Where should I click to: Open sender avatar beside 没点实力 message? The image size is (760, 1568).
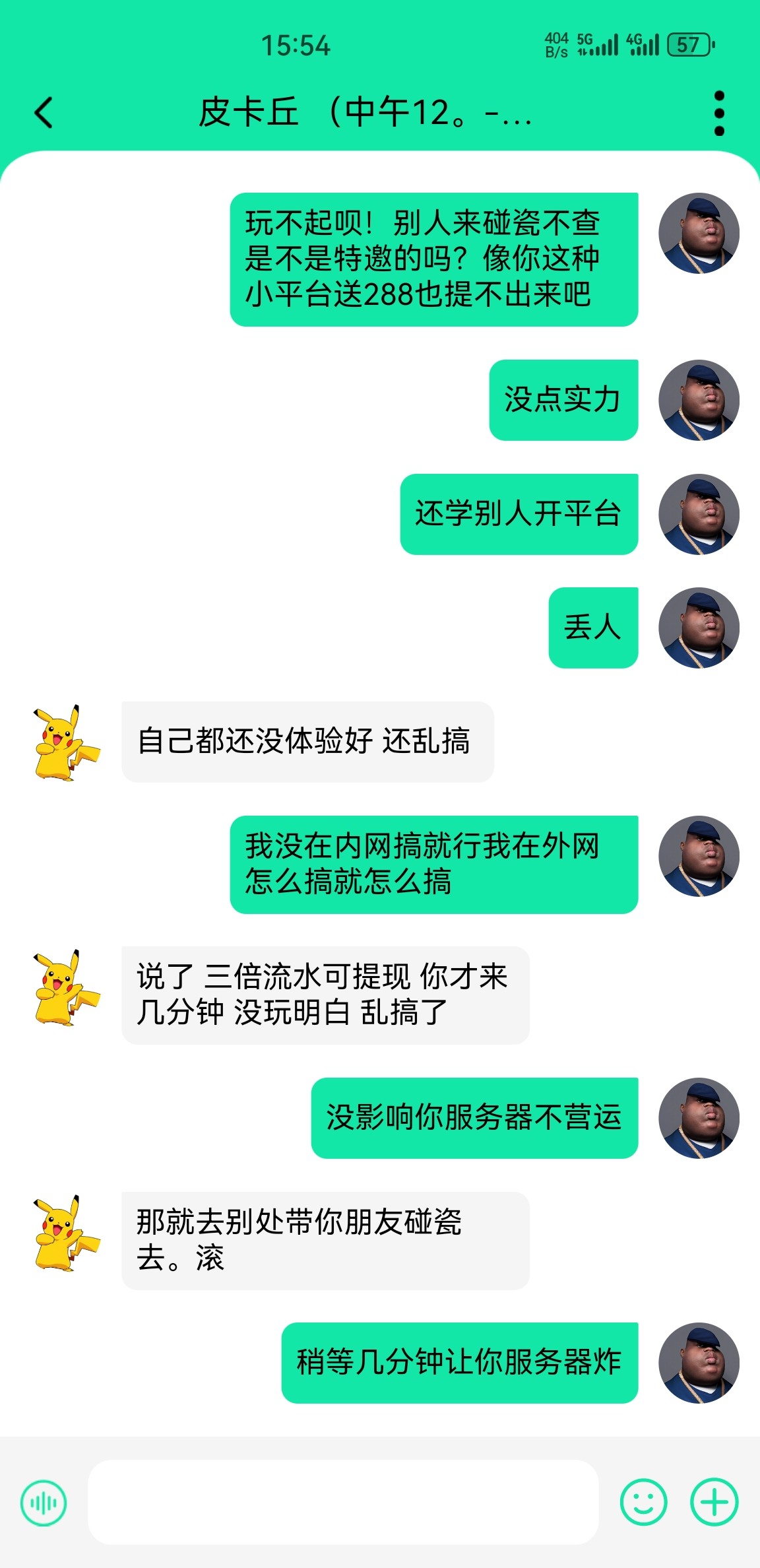point(698,400)
